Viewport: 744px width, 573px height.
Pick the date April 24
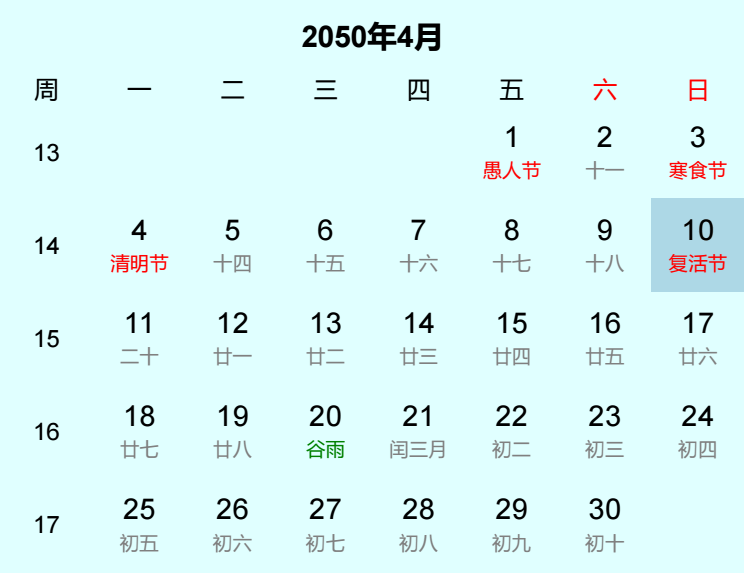coord(697,431)
